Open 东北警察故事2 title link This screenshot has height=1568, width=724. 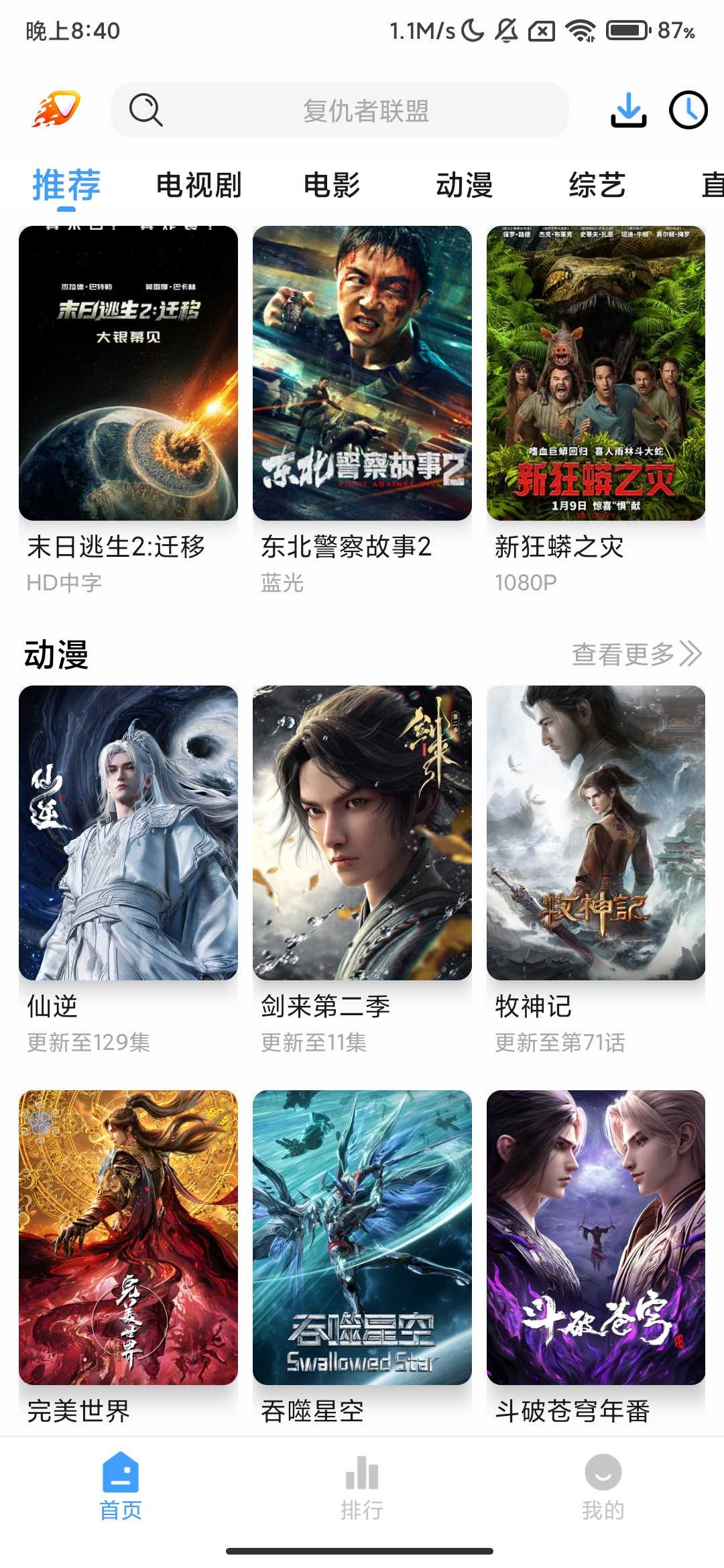point(346,547)
